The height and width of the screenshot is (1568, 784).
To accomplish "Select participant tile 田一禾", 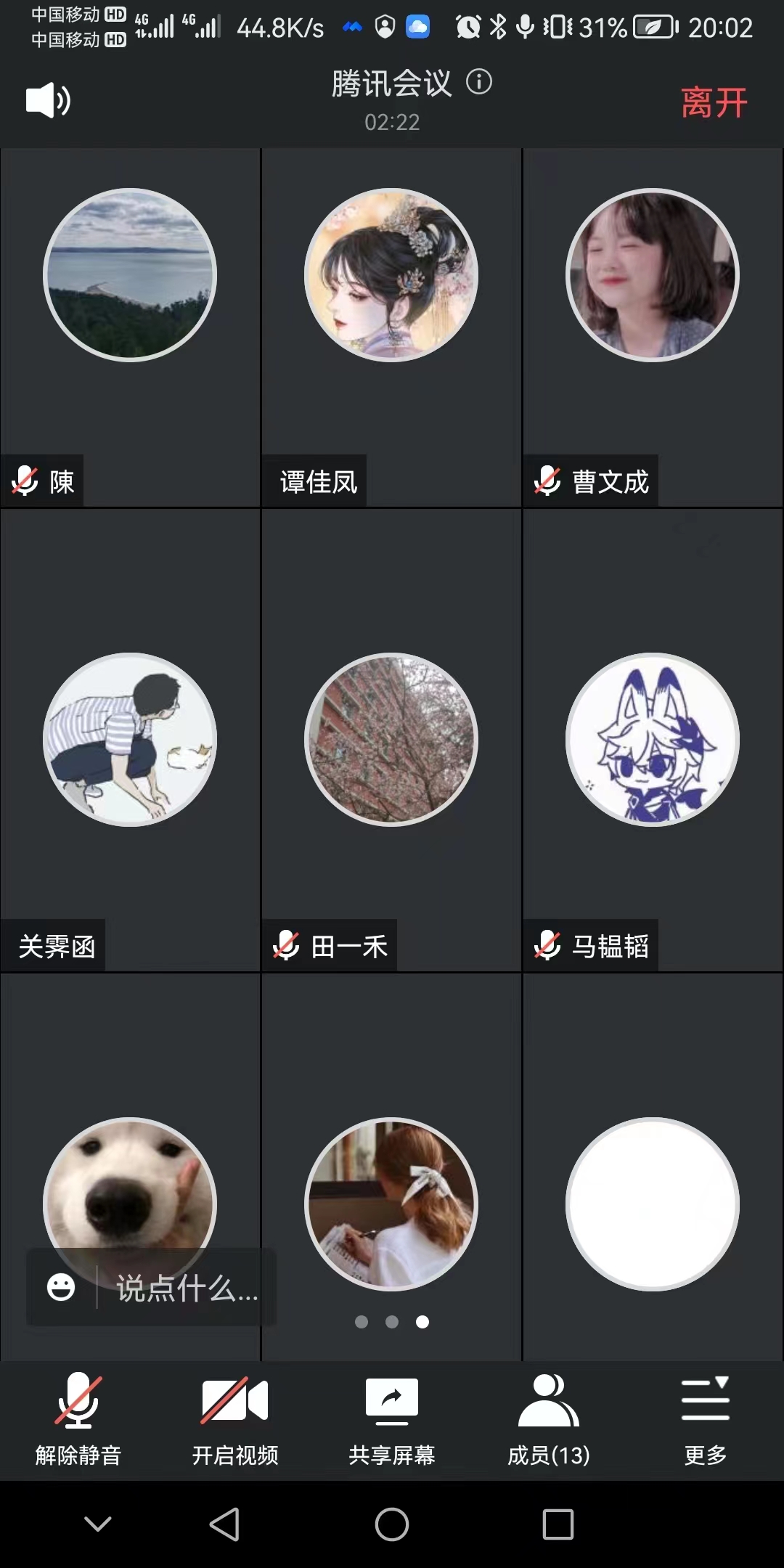I will (391, 740).
